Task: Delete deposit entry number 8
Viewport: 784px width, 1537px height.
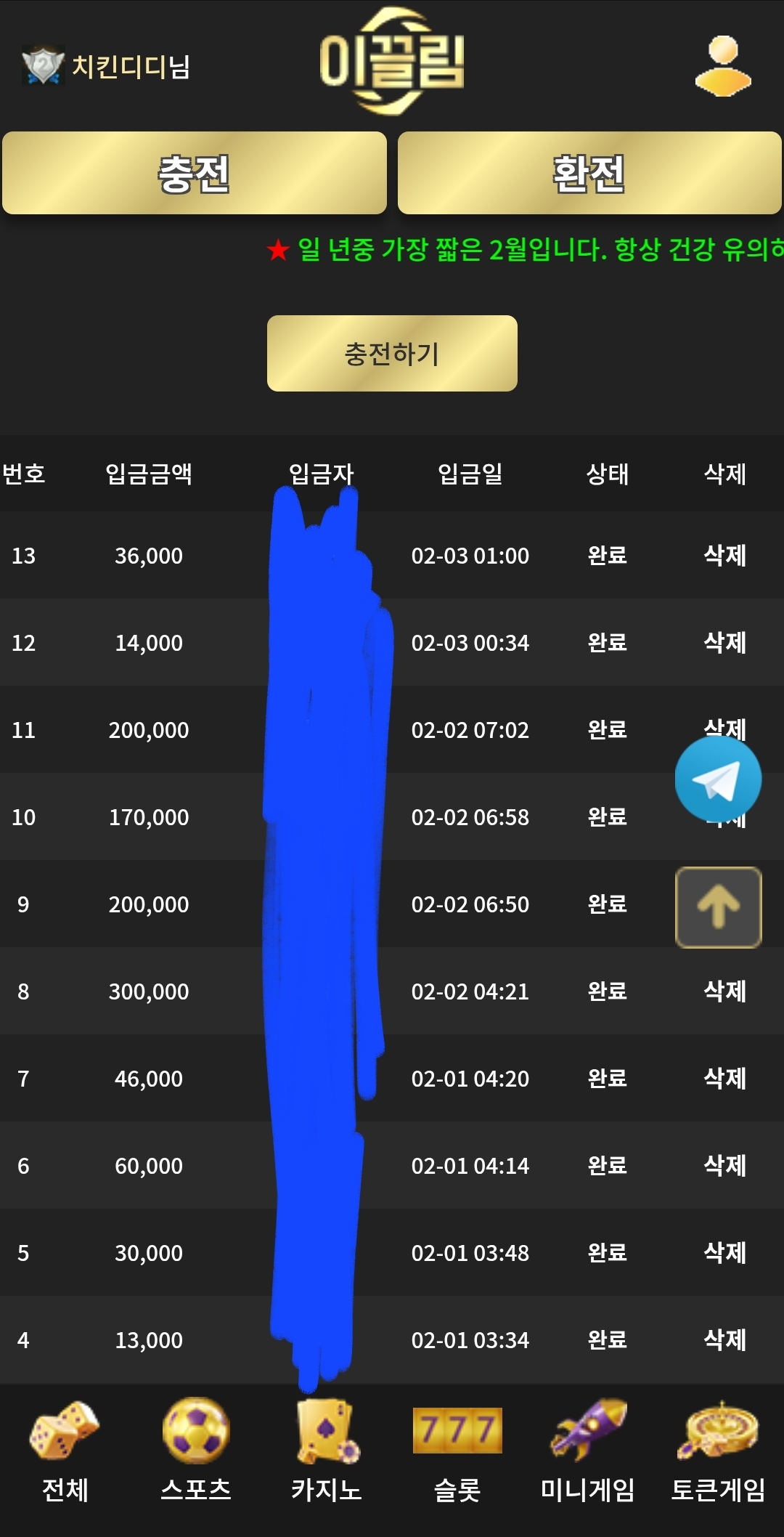Action: [724, 991]
